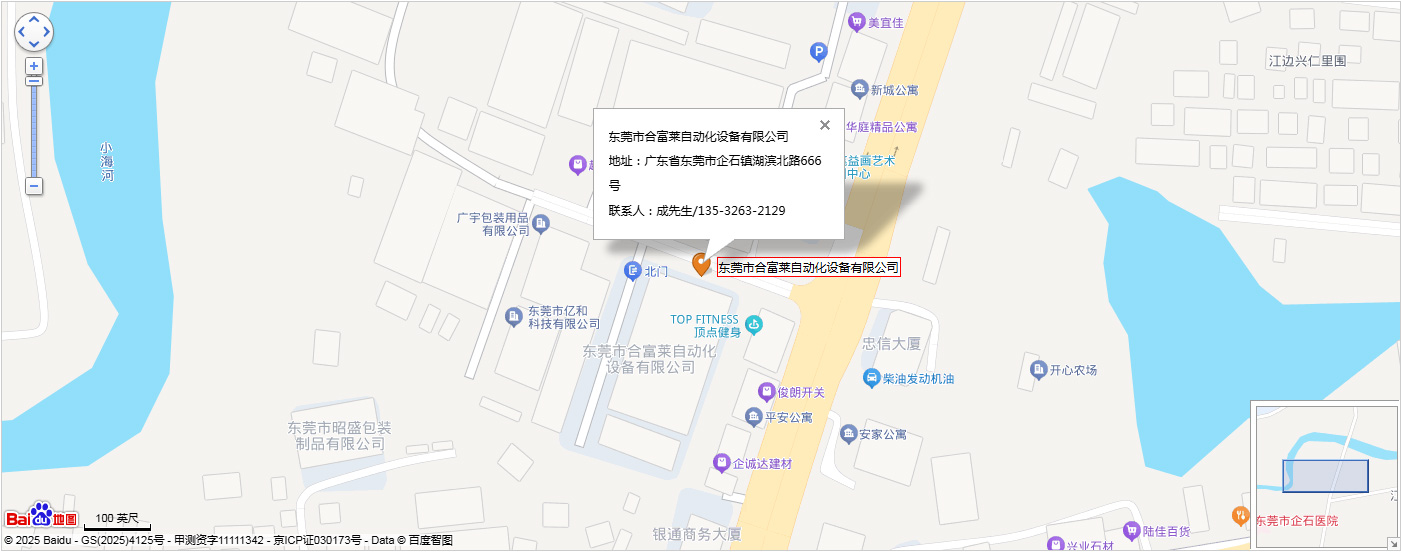Image resolution: width=1402 pixels, height=552 pixels.
Task: Collapse the overview mini map
Action: tap(1393, 543)
